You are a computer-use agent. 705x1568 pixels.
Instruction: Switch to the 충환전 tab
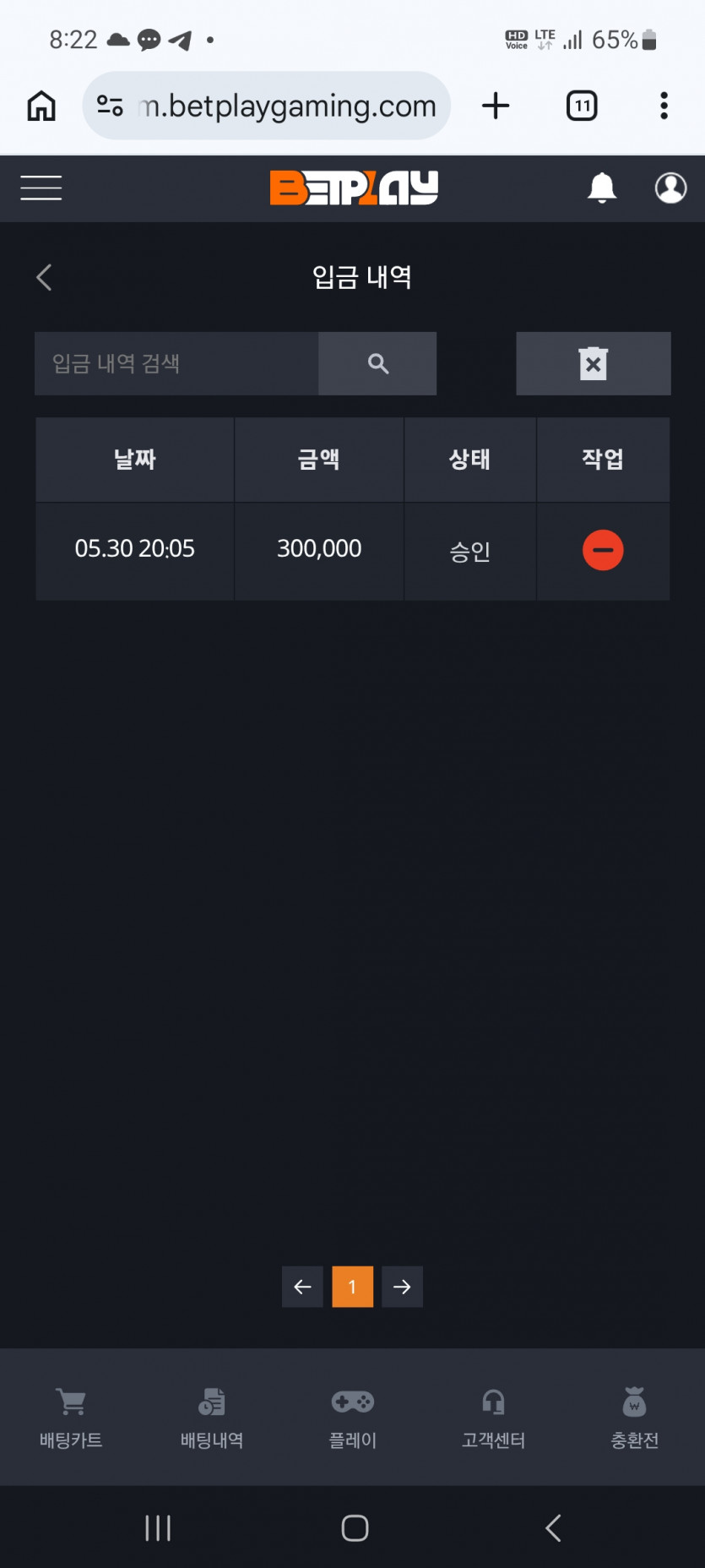click(635, 1418)
